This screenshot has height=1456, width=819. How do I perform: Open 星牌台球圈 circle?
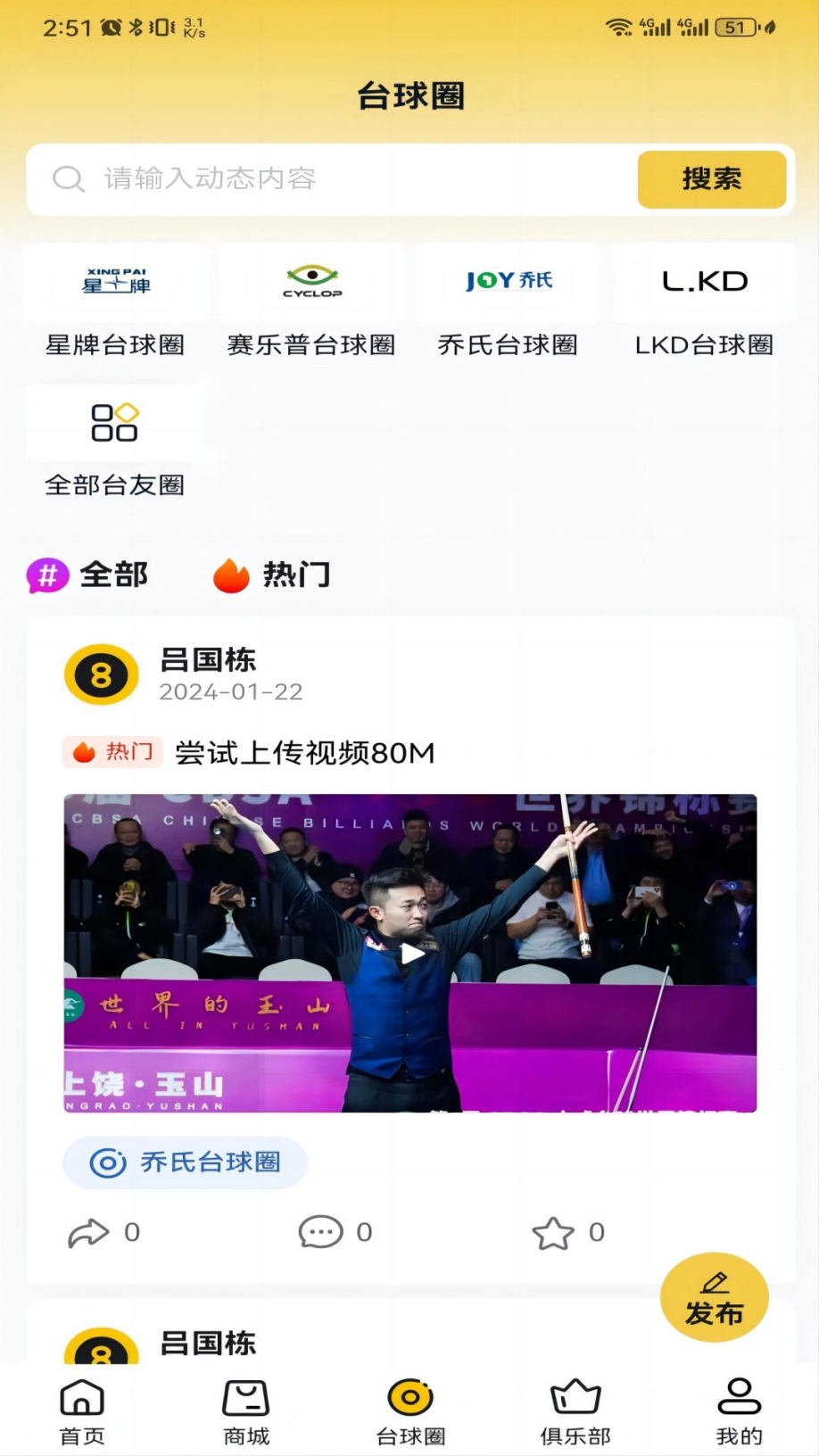point(115,304)
